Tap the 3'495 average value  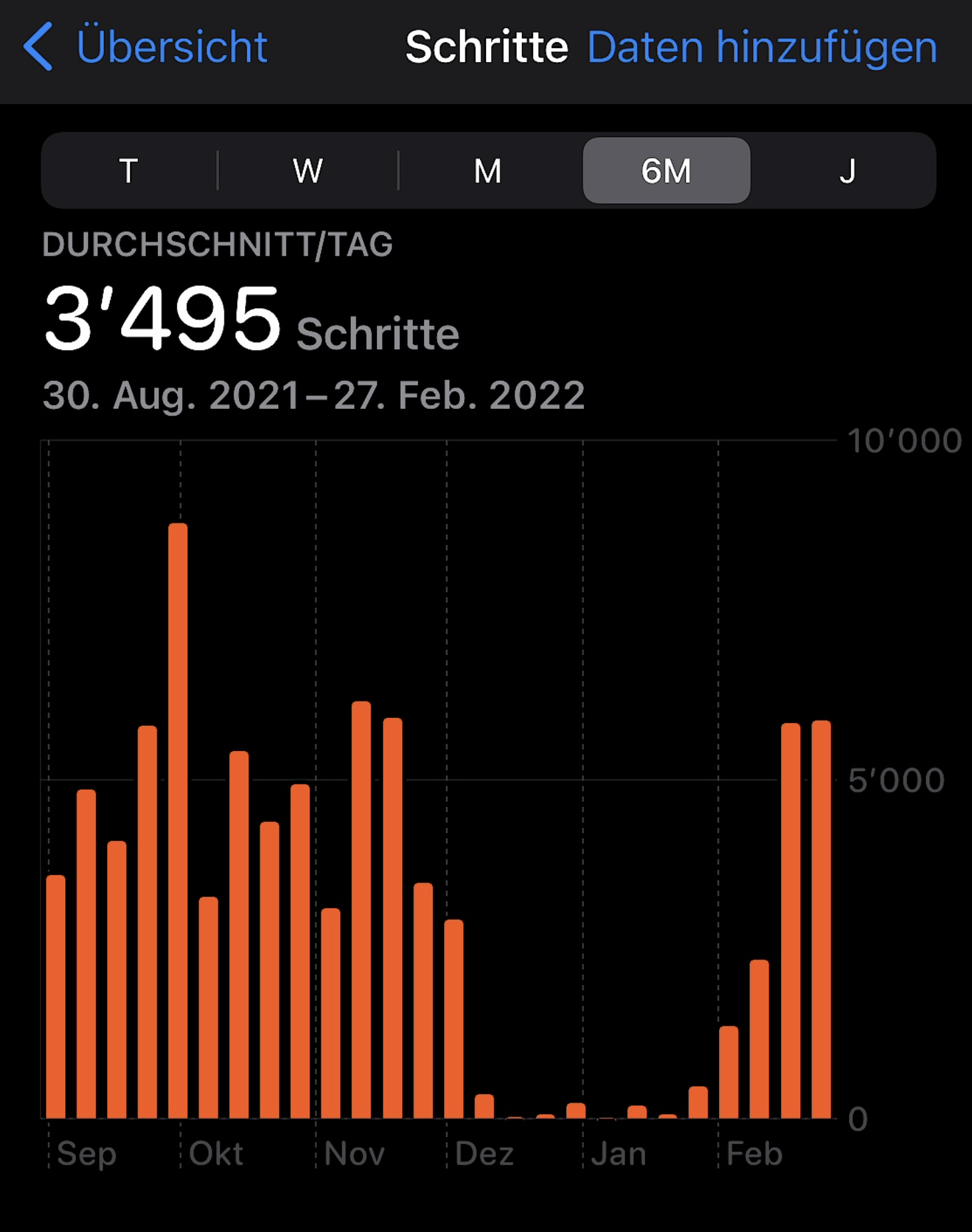160,318
